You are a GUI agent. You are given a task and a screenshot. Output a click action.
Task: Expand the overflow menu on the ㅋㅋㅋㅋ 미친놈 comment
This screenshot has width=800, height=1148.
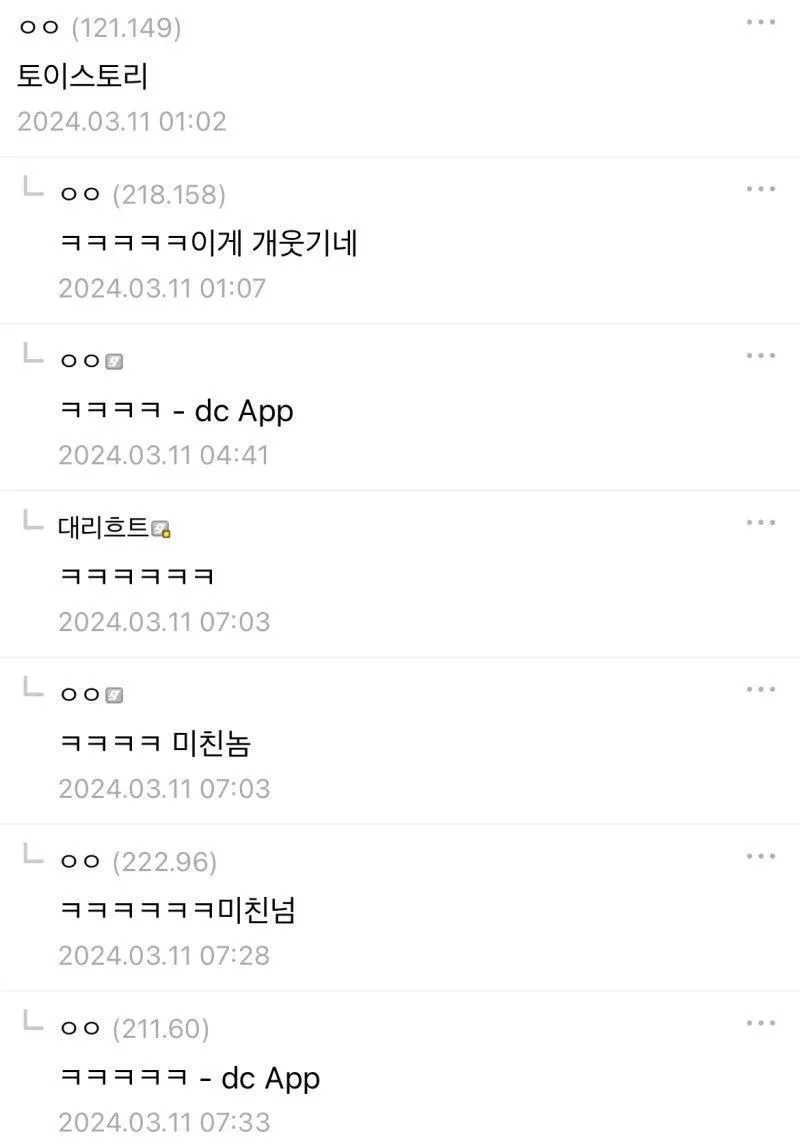(x=763, y=689)
